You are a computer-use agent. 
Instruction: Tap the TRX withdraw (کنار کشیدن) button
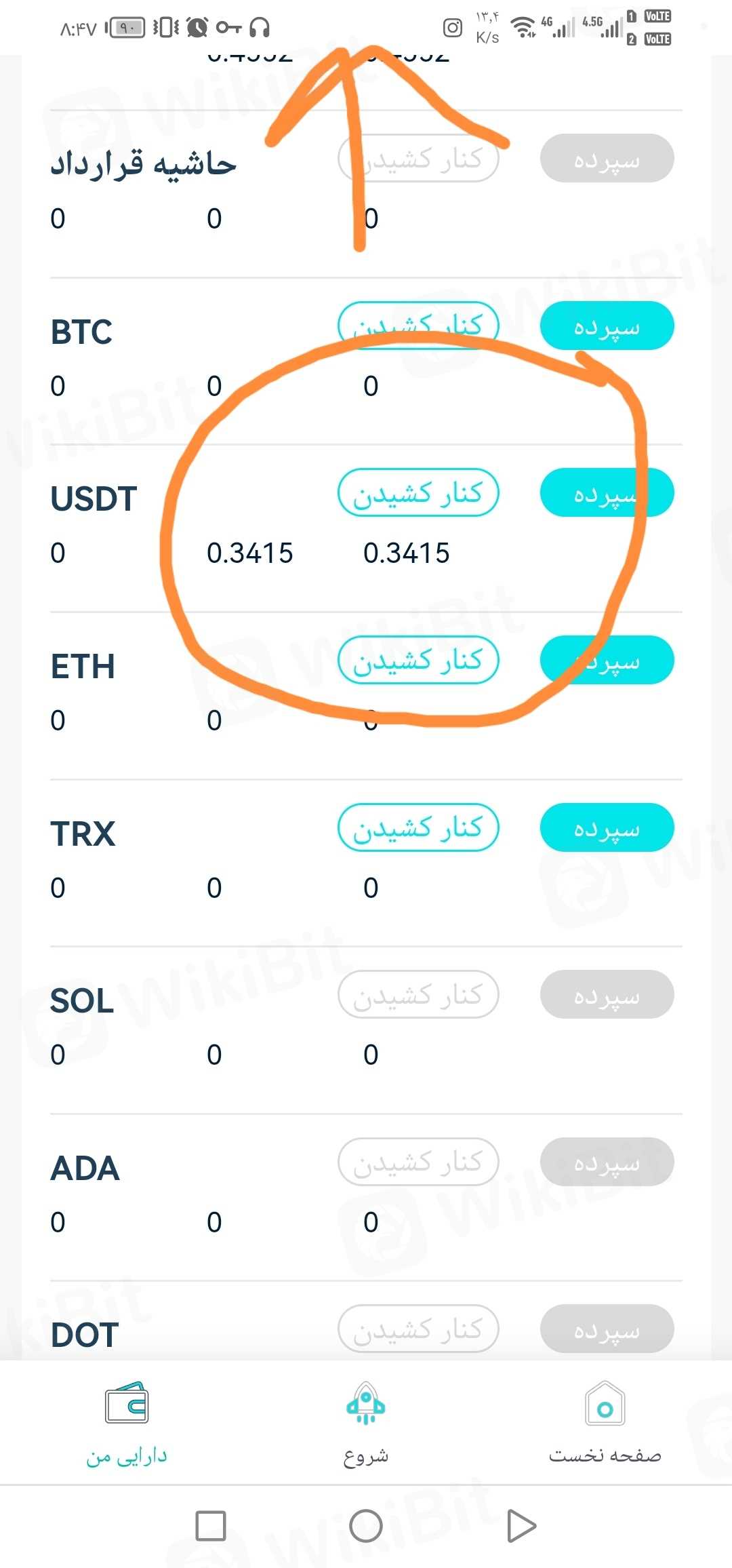418,828
